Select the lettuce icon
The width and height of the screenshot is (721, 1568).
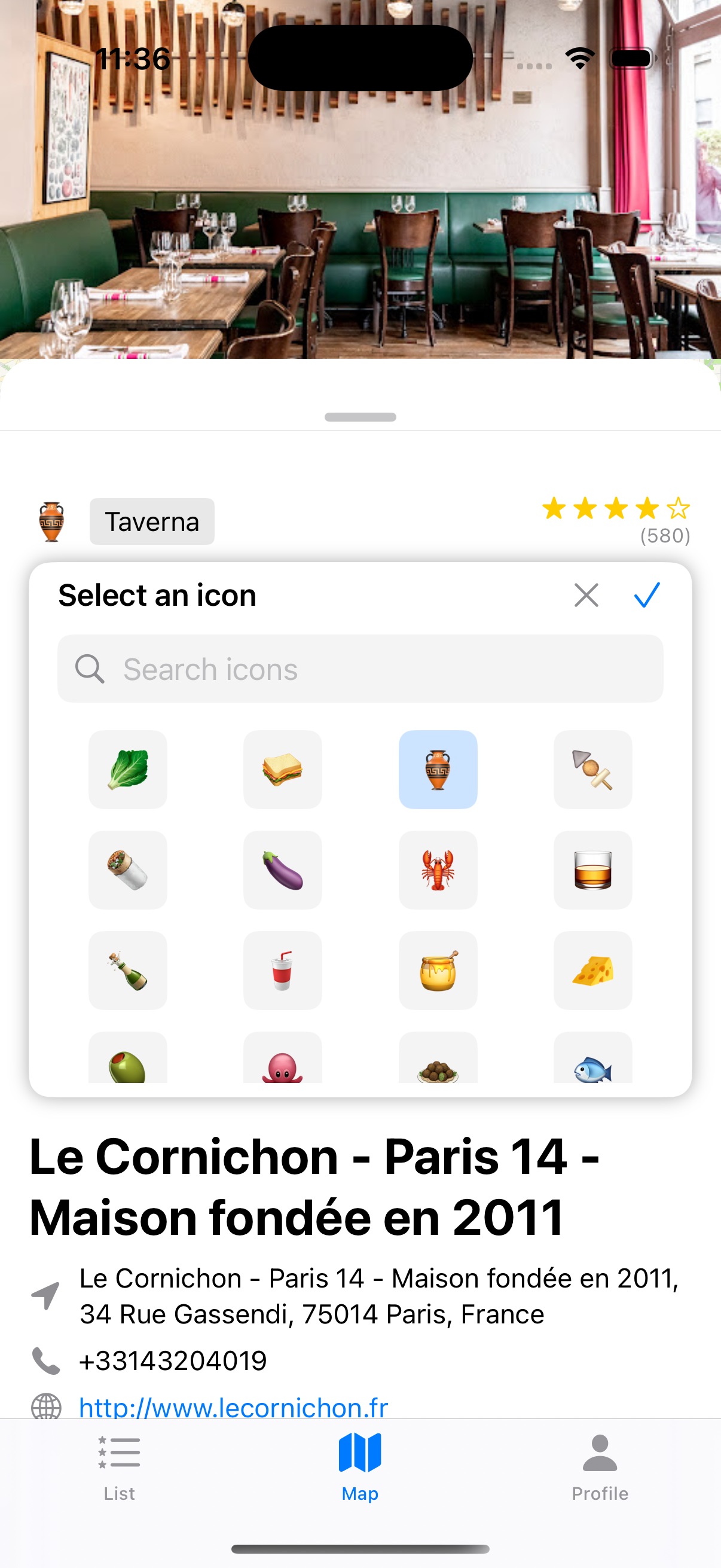pyautogui.click(x=127, y=770)
